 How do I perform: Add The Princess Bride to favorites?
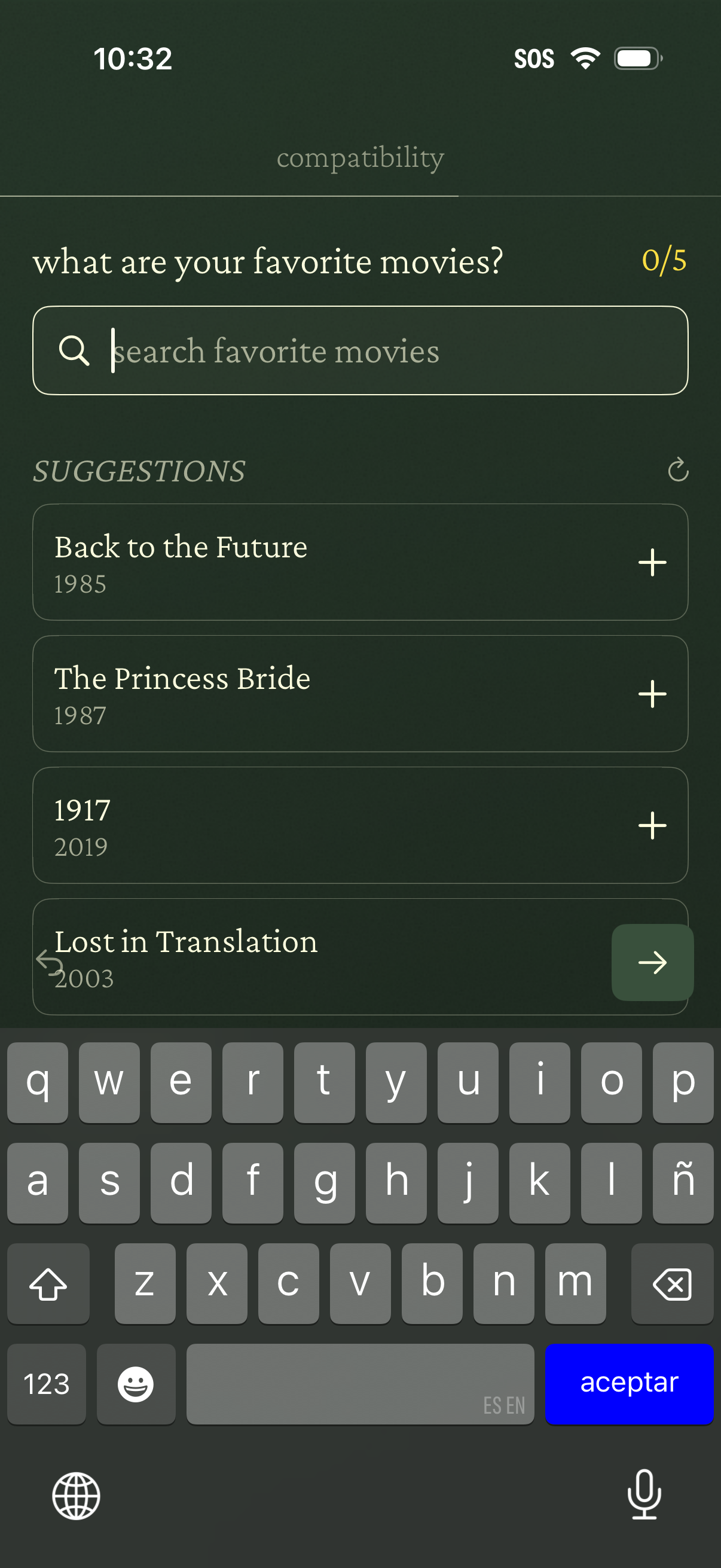652,693
